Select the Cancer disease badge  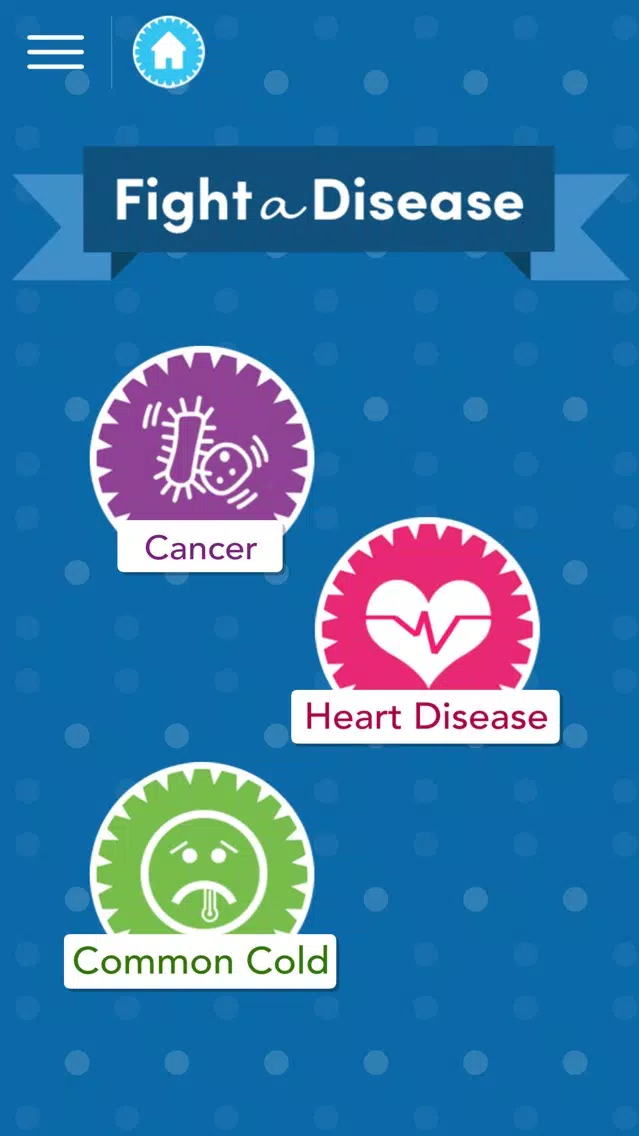(x=201, y=459)
